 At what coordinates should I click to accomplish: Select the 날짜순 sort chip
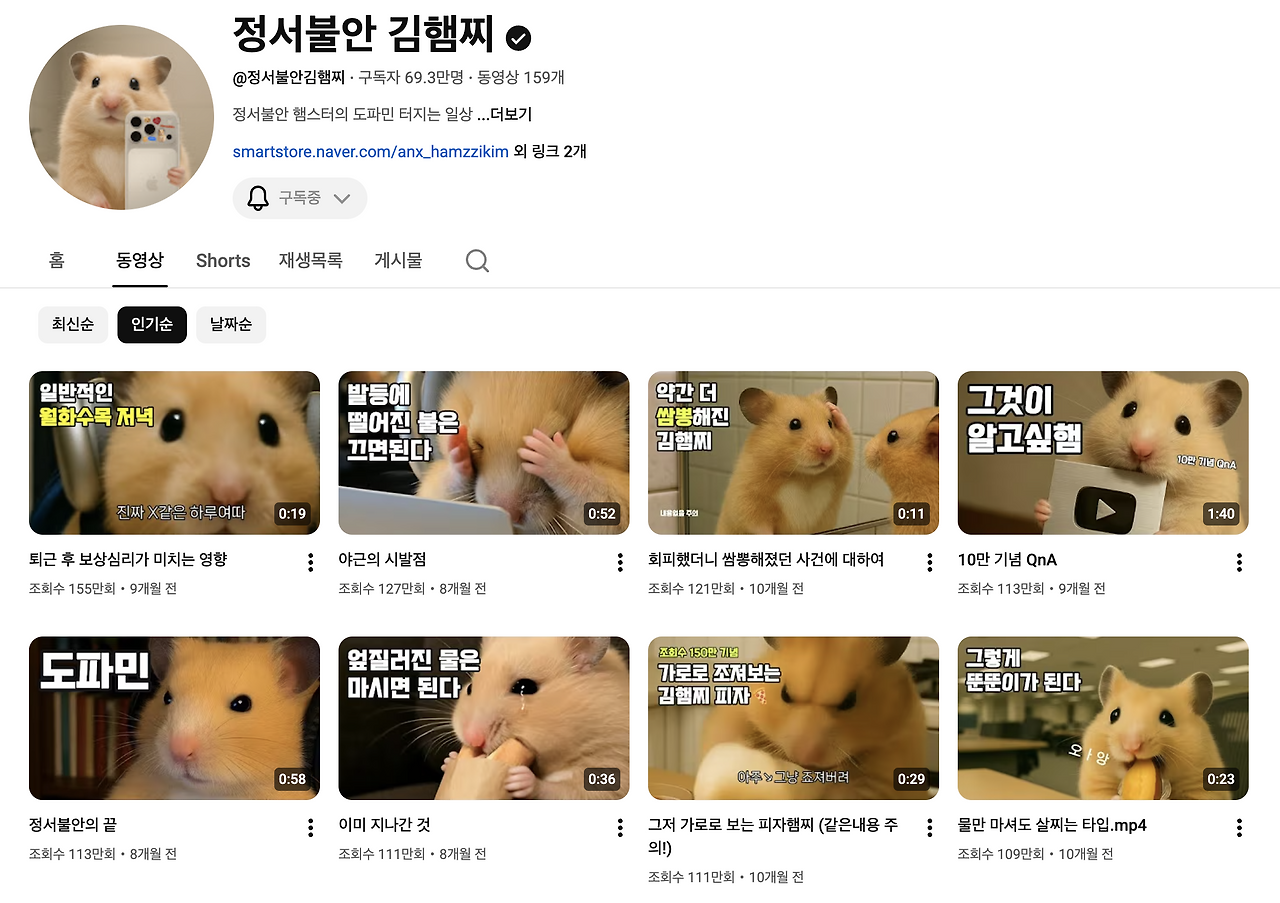pyautogui.click(x=231, y=324)
